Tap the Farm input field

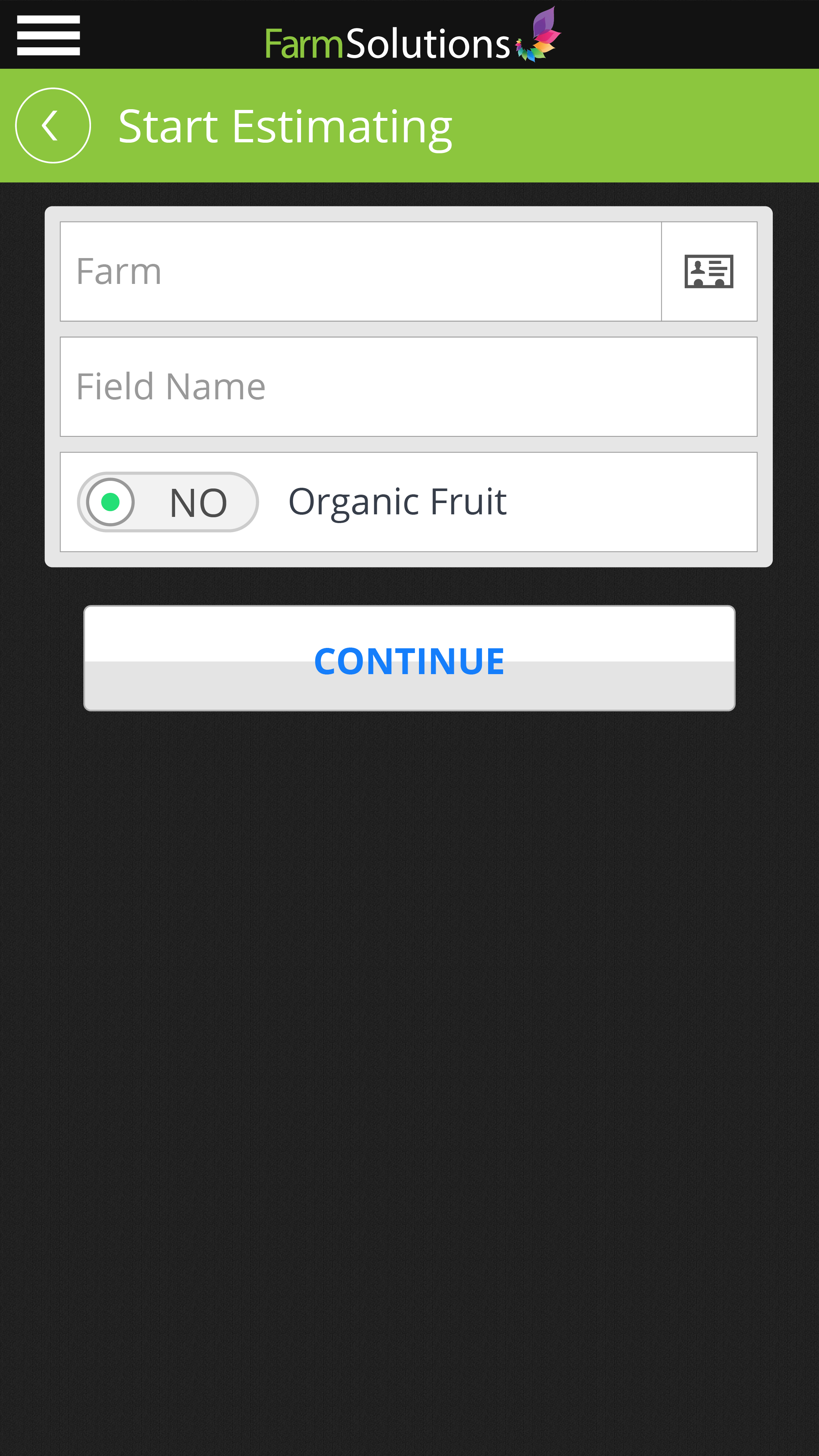pos(361,271)
